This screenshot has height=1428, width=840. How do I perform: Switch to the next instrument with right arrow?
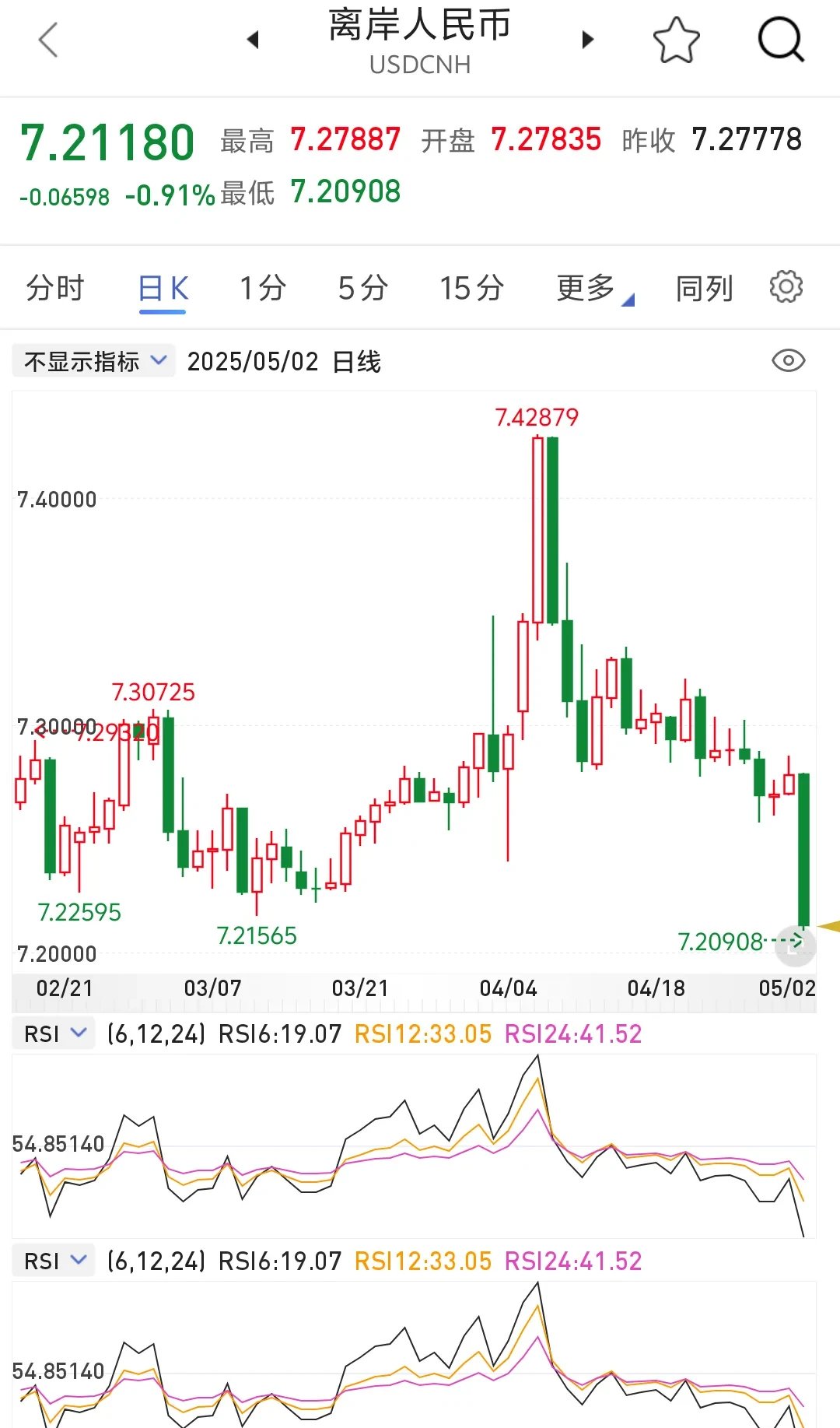pyautogui.click(x=588, y=40)
